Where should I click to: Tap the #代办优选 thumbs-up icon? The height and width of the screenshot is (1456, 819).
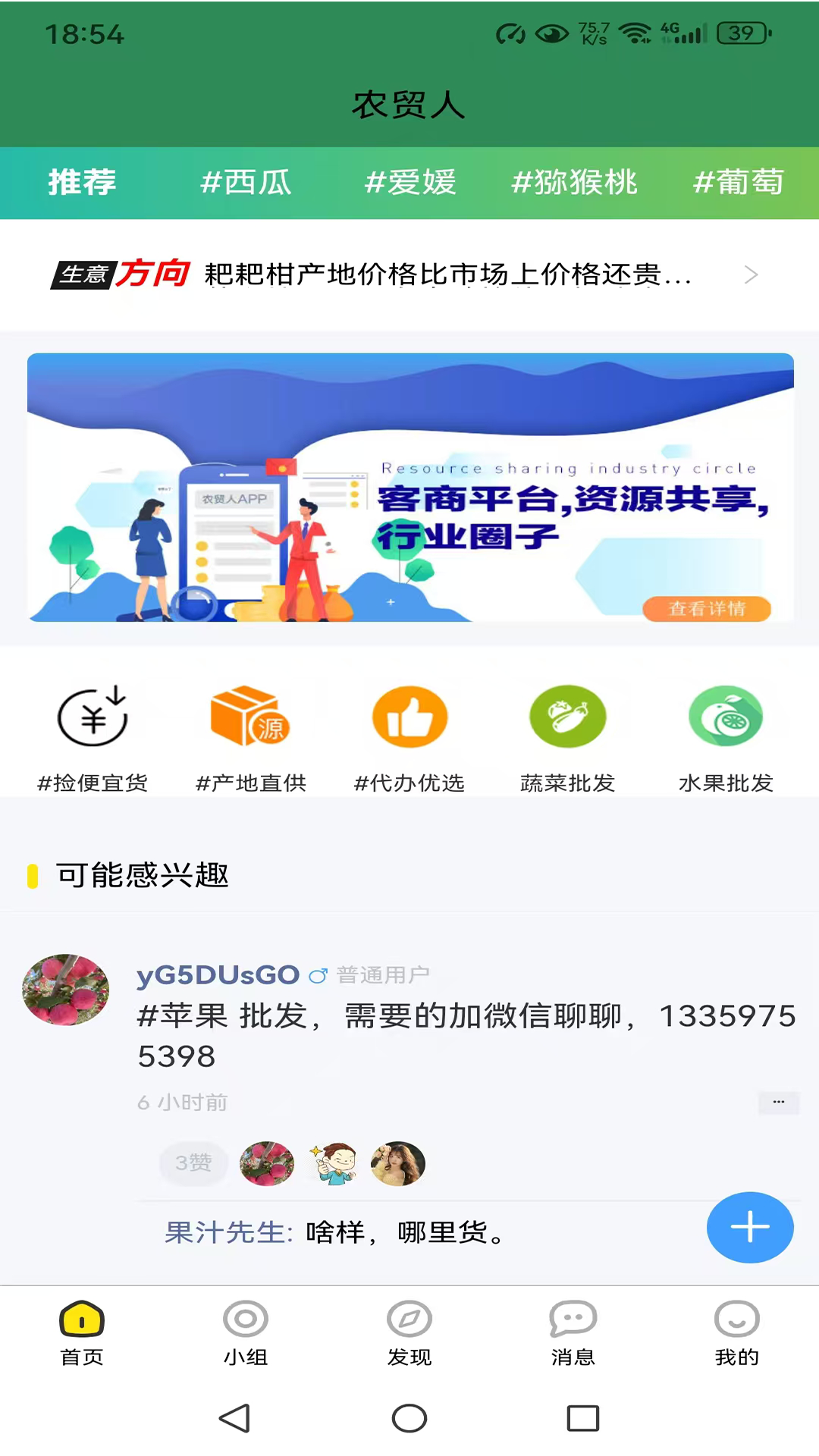point(409,717)
